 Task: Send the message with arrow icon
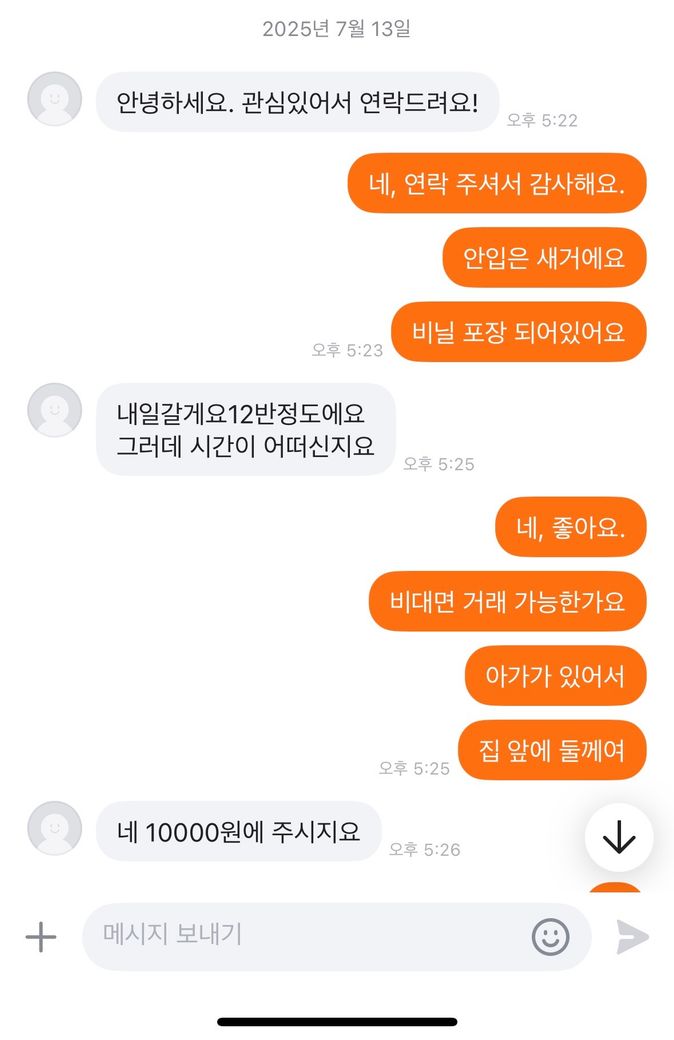tap(632, 937)
